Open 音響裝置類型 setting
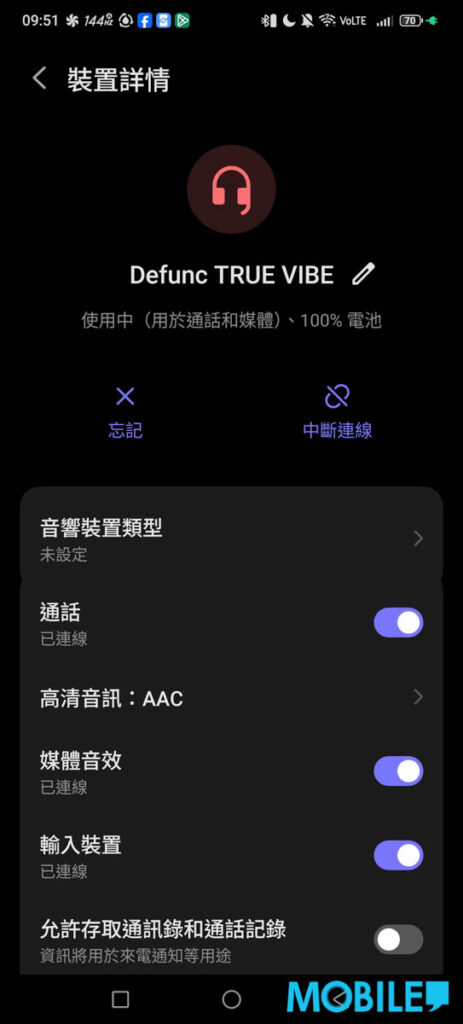 click(x=231, y=539)
